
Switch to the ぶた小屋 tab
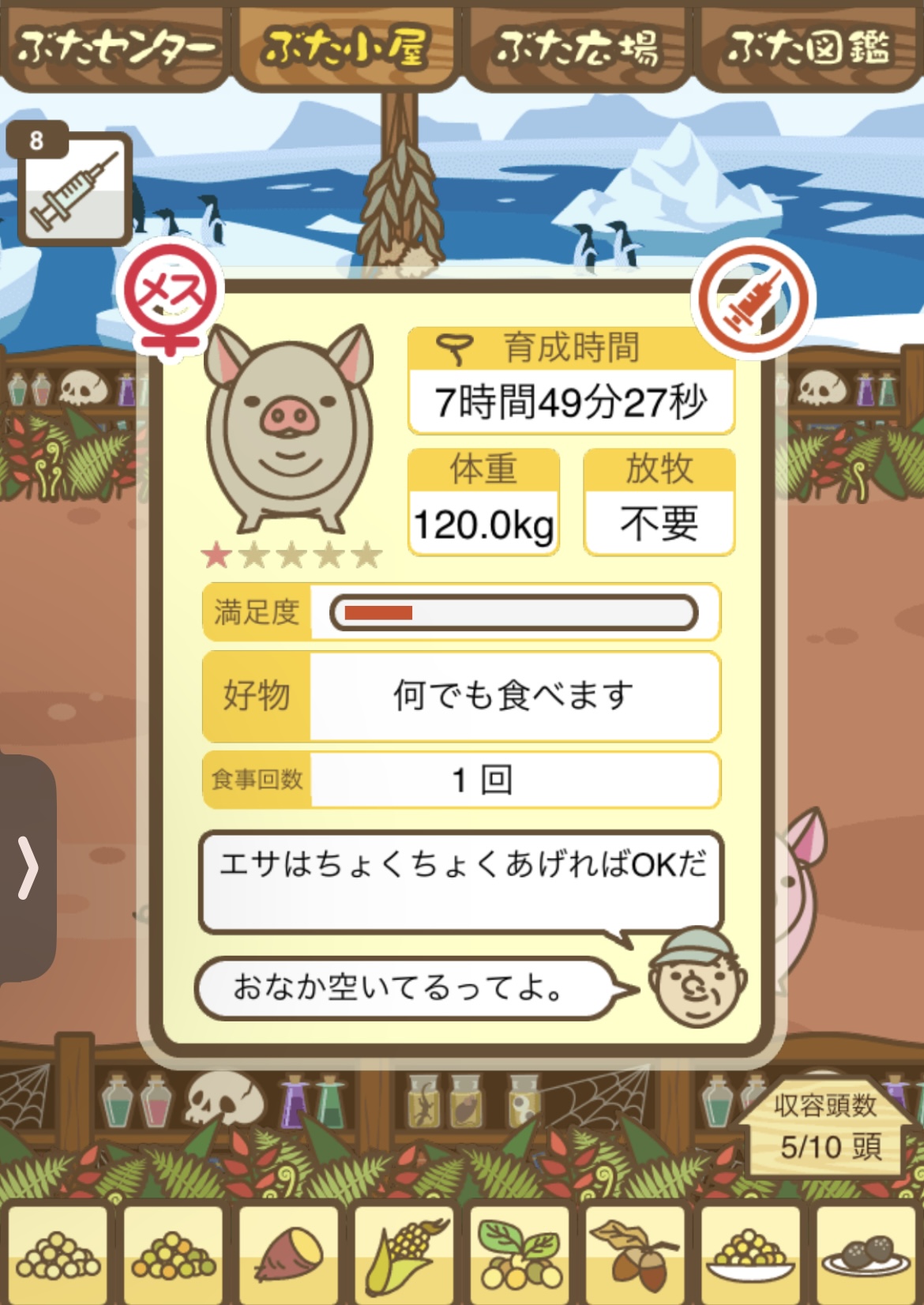[346, 47]
